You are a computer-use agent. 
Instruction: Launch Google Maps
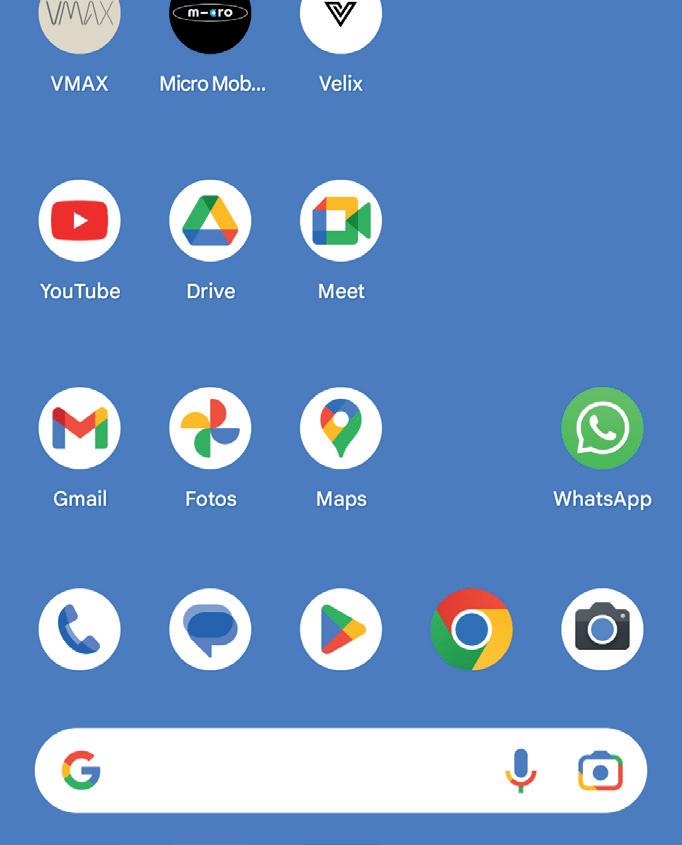pos(341,428)
